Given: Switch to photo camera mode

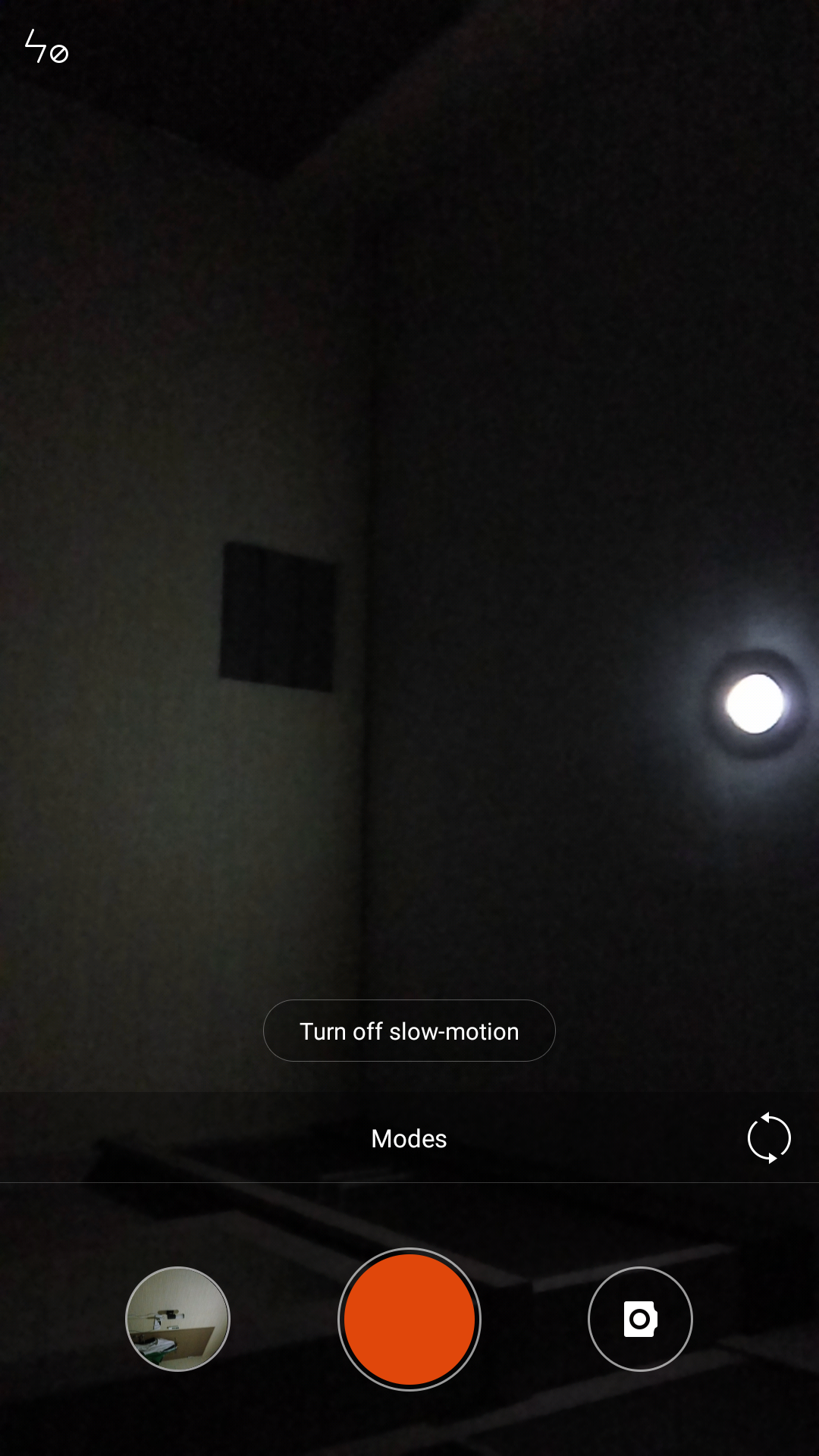Looking at the screenshot, I should (x=640, y=1319).
